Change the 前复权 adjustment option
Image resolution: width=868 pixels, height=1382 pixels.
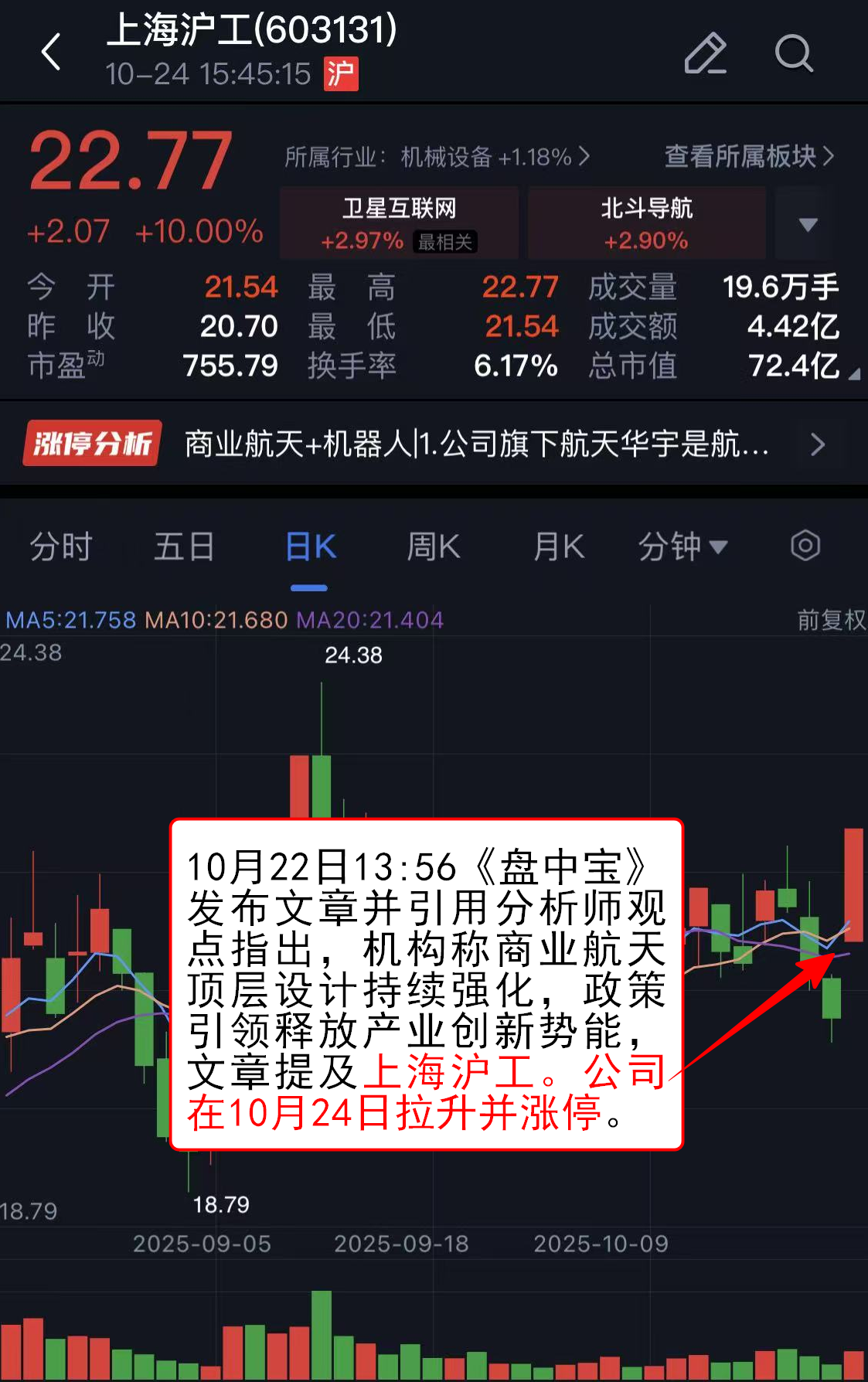(x=831, y=619)
